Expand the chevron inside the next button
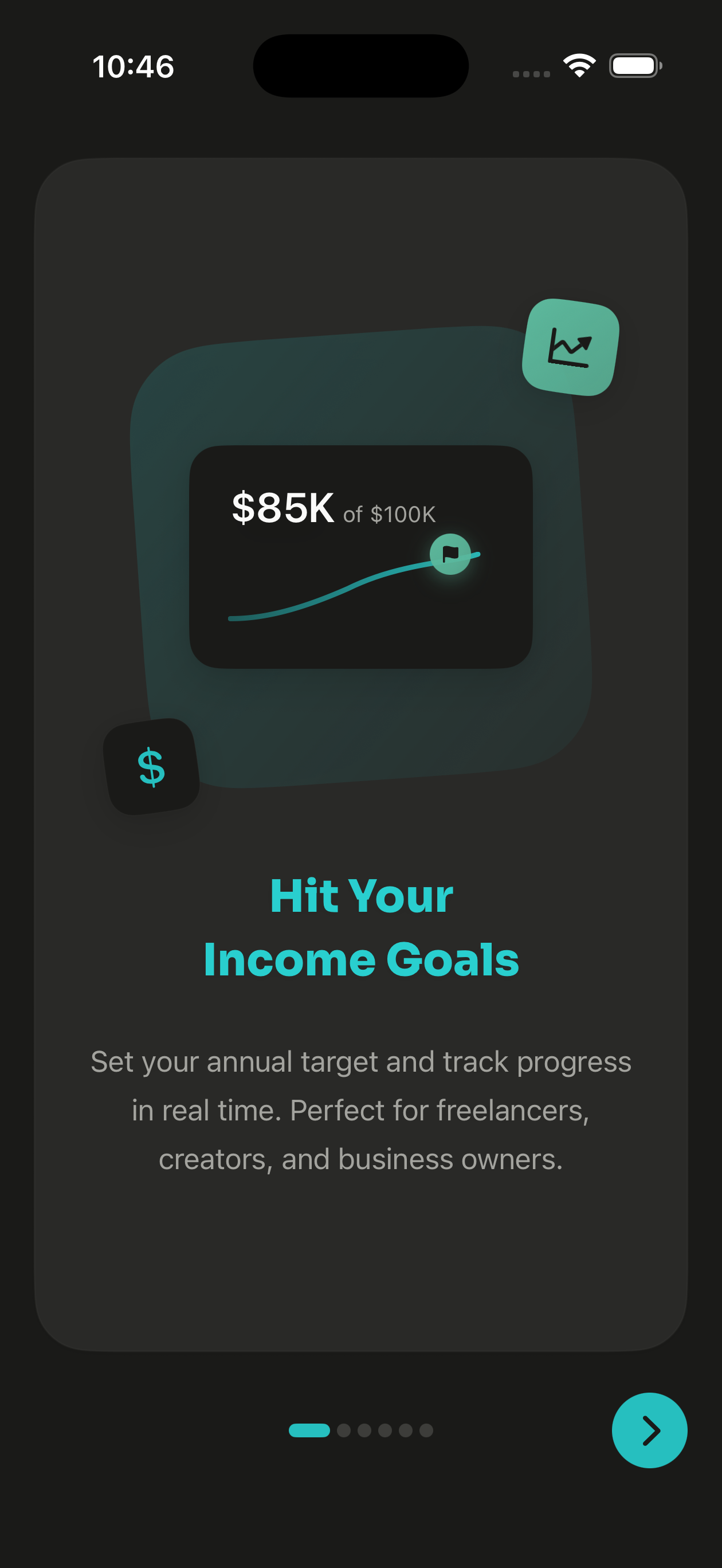 point(652,1430)
